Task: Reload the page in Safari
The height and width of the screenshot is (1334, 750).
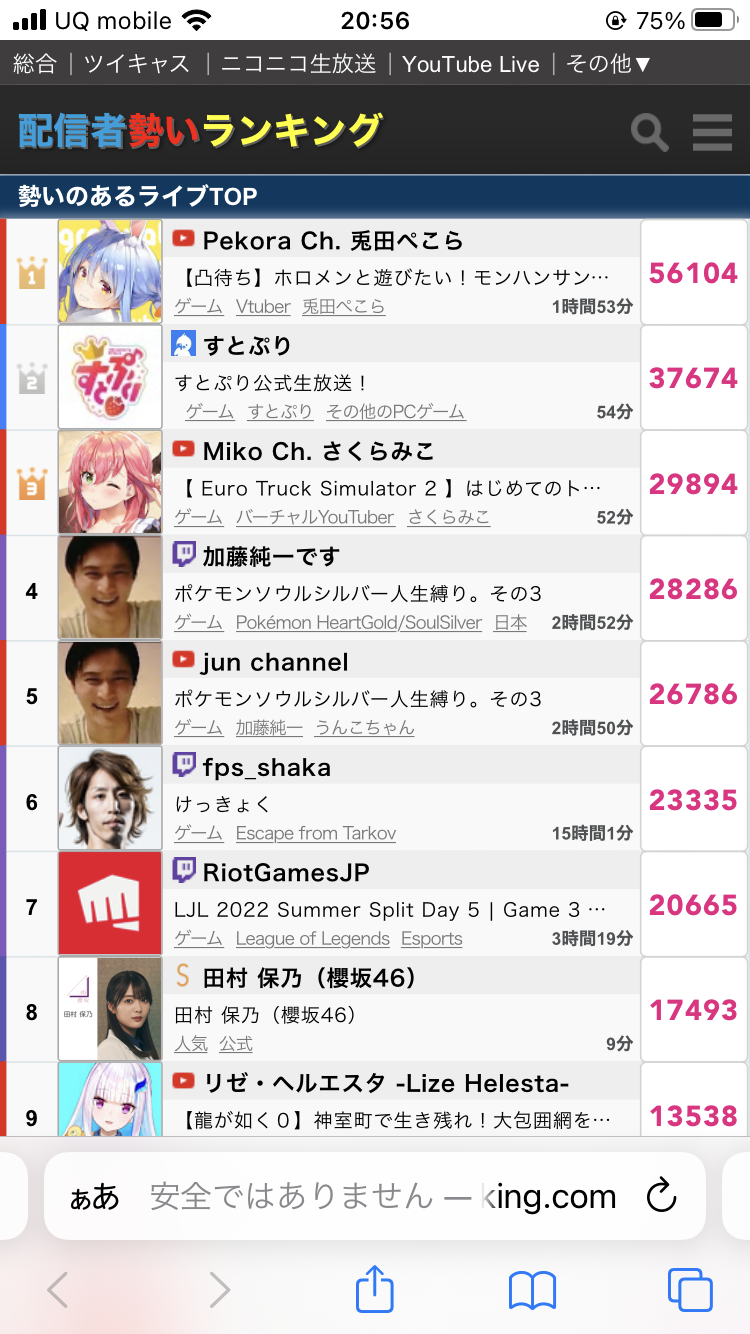Action: [661, 1196]
